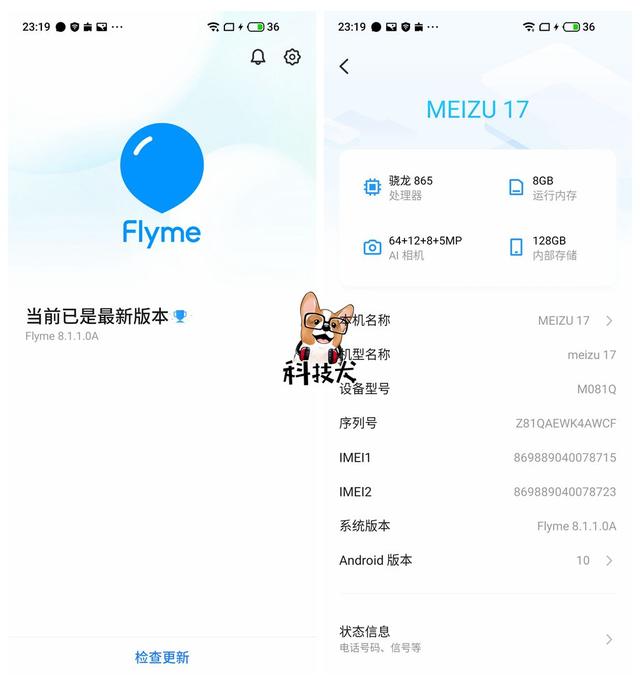
Task: Open the update settings gear icon
Action: pos(292,57)
